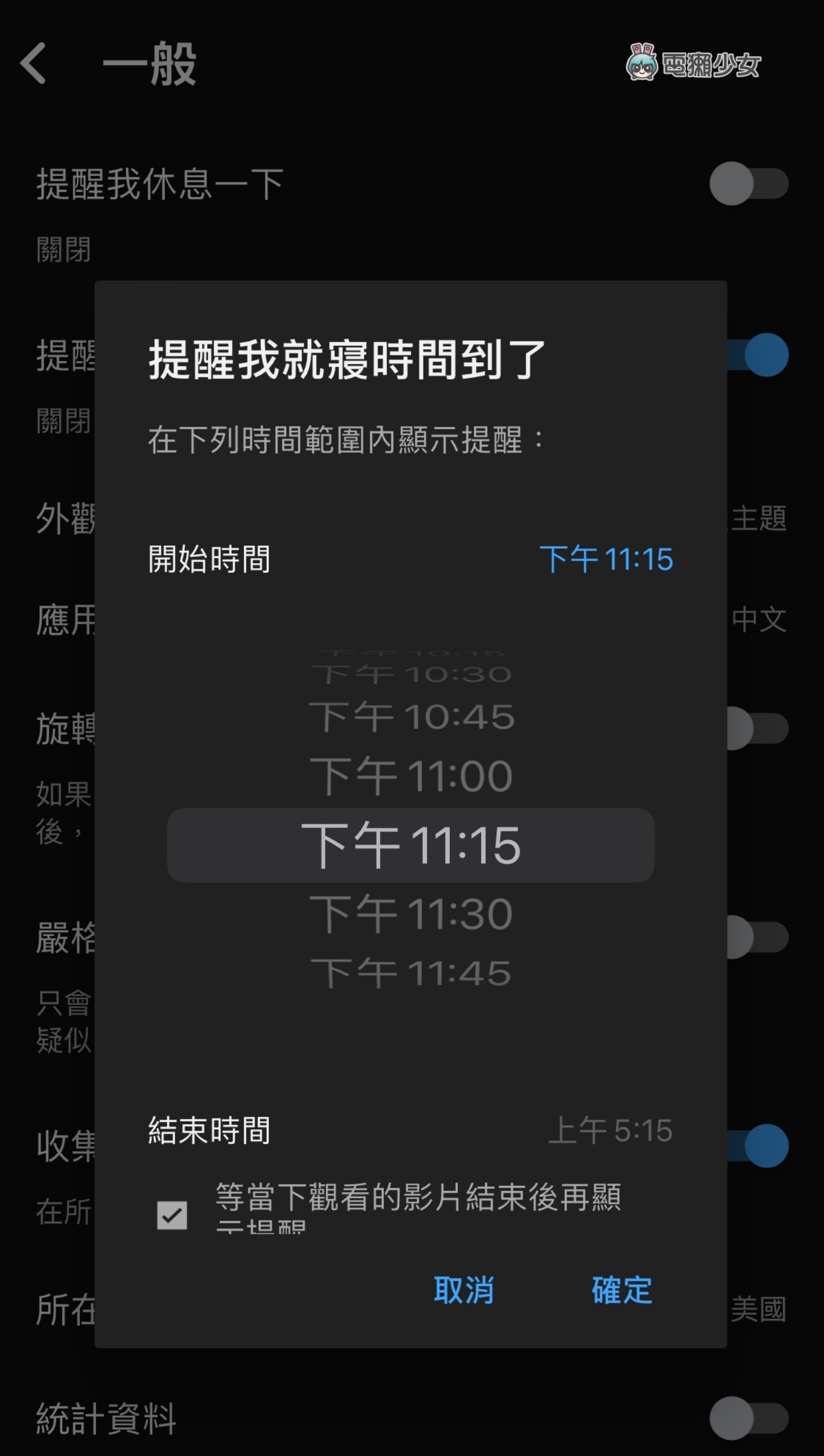Select 下午 10:45 in the time picker
Screen dimensions: 824x1456
[411, 717]
